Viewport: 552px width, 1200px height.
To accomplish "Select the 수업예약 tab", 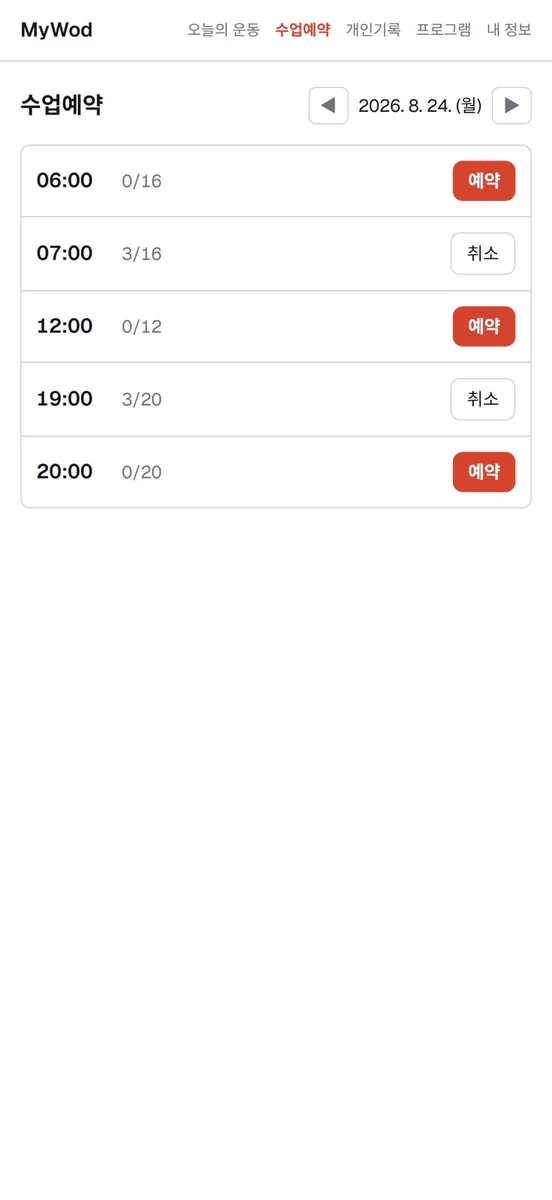I will click(302, 30).
